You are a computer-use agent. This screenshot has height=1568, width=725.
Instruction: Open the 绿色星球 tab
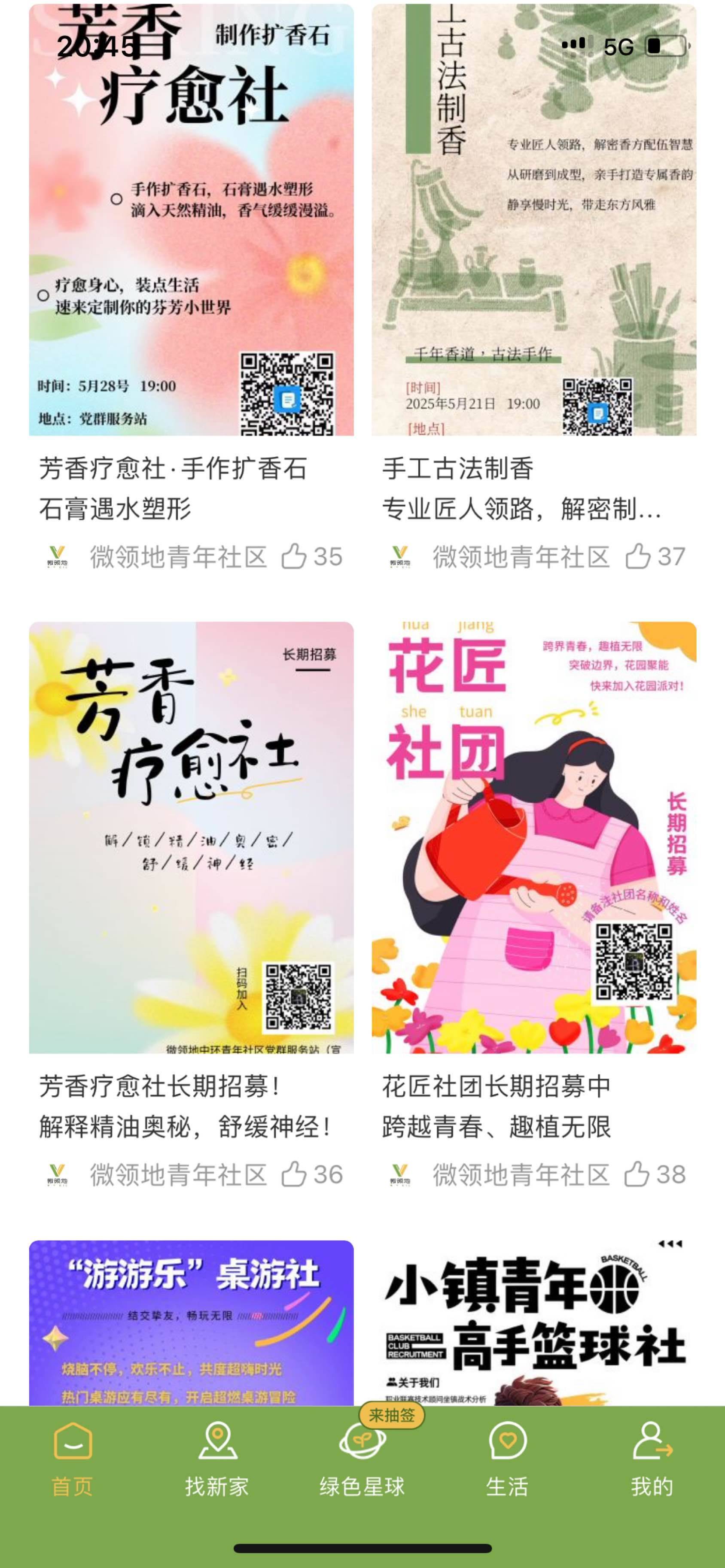tap(362, 1460)
